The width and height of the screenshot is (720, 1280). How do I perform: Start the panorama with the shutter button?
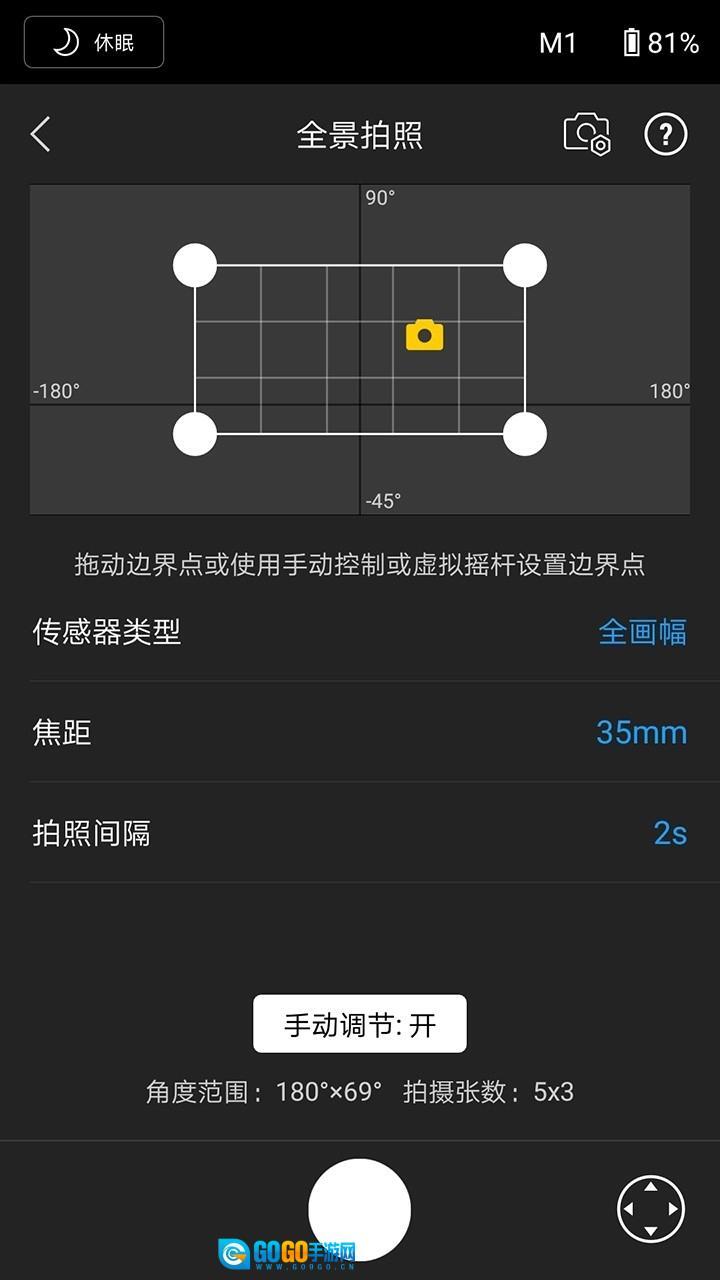[x=360, y=1209]
